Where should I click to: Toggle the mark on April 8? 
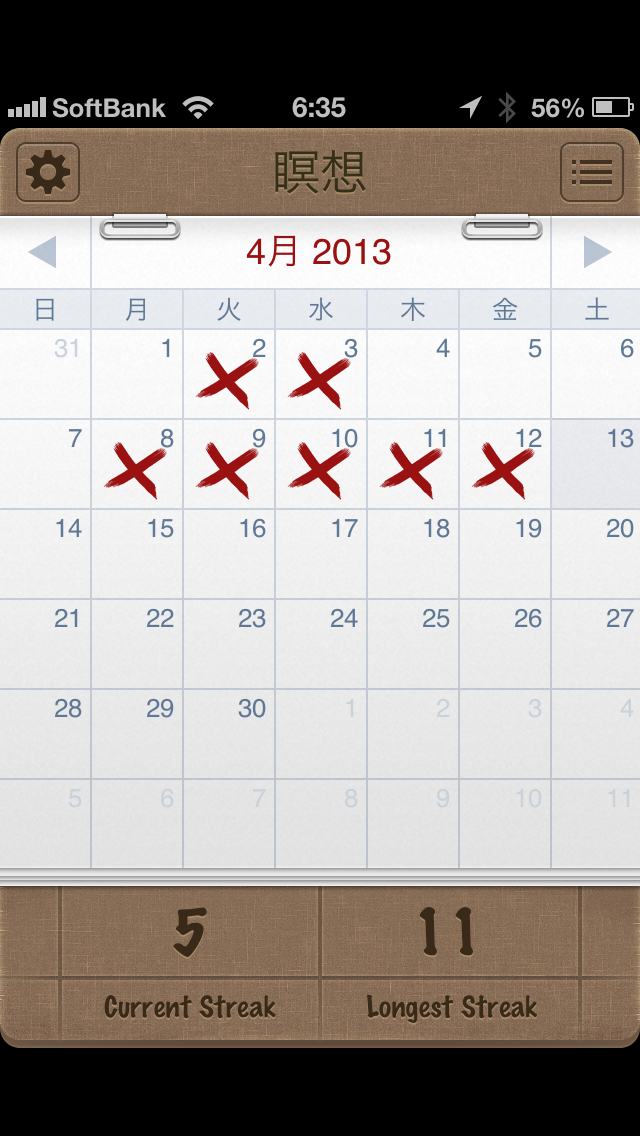click(137, 465)
